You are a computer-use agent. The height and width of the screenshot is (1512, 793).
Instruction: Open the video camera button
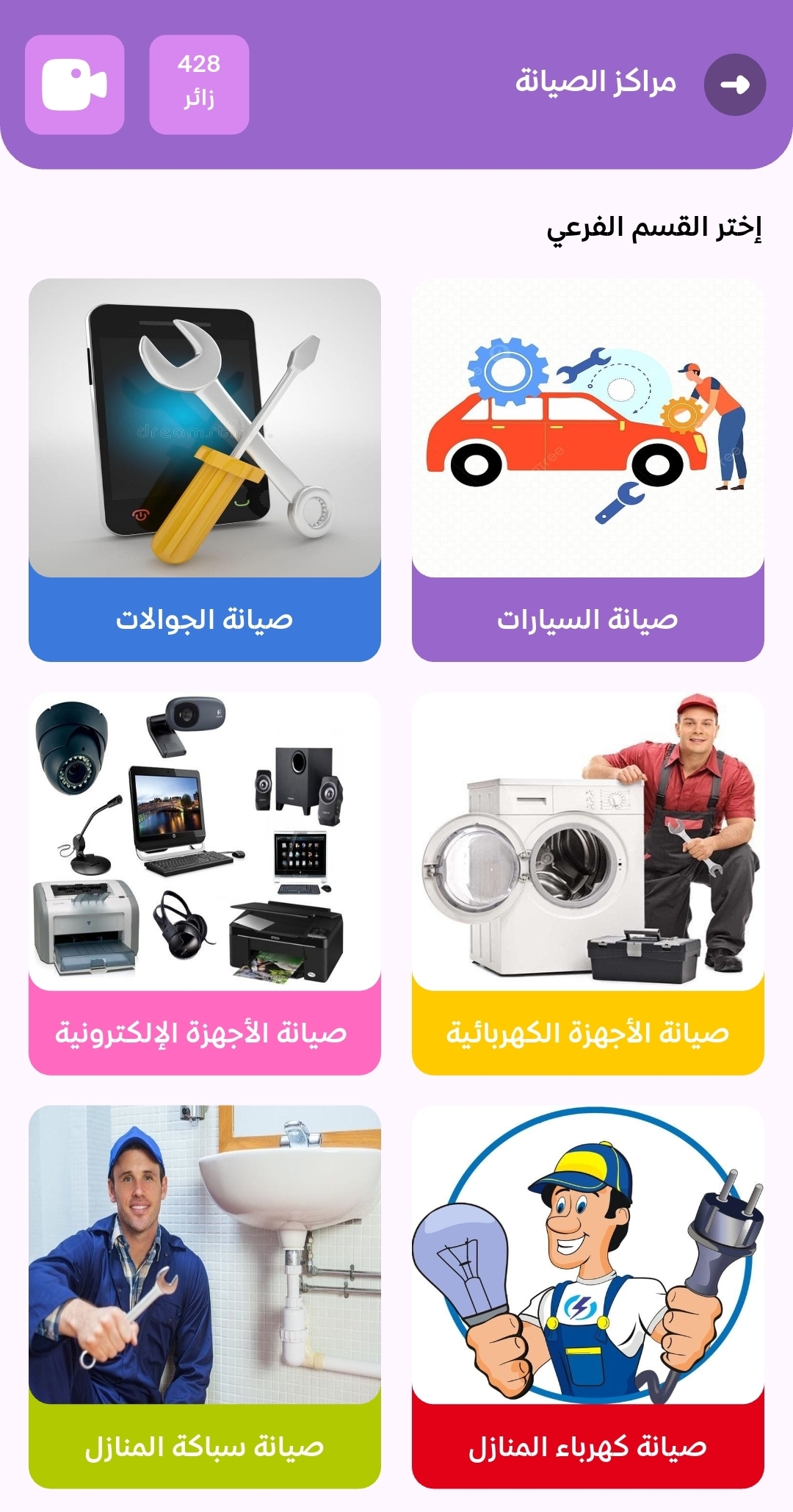(74, 84)
